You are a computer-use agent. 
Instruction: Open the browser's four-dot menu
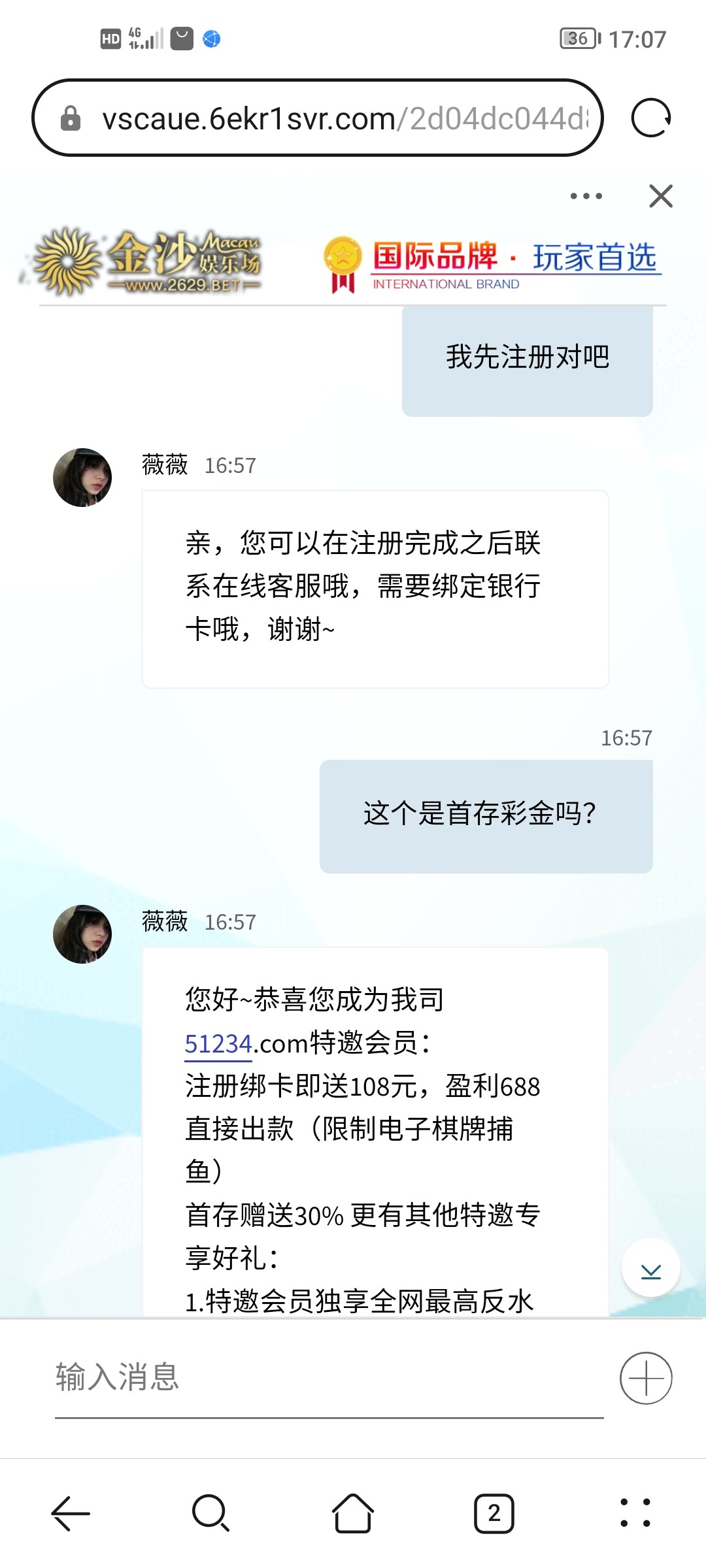pyautogui.click(x=635, y=1513)
